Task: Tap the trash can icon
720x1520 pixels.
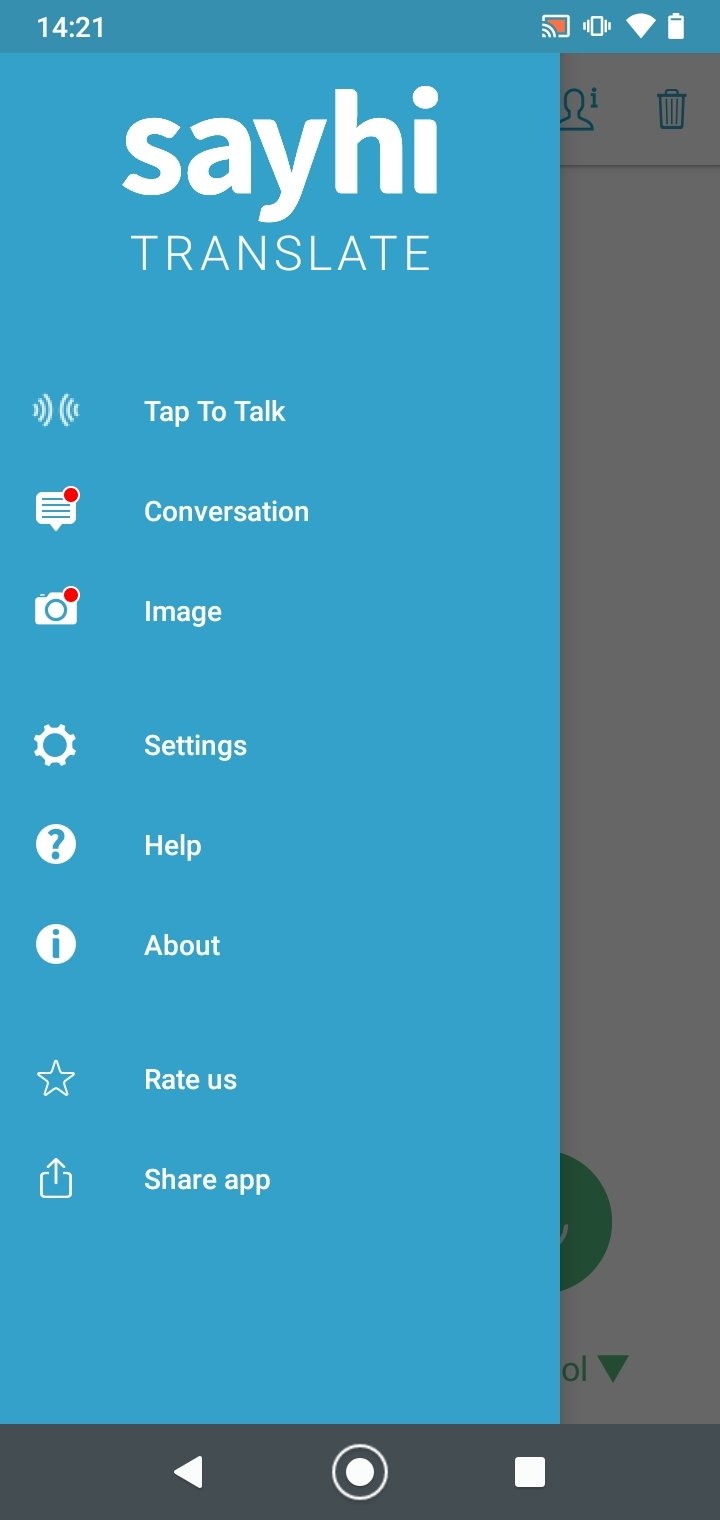Action: (x=671, y=108)
